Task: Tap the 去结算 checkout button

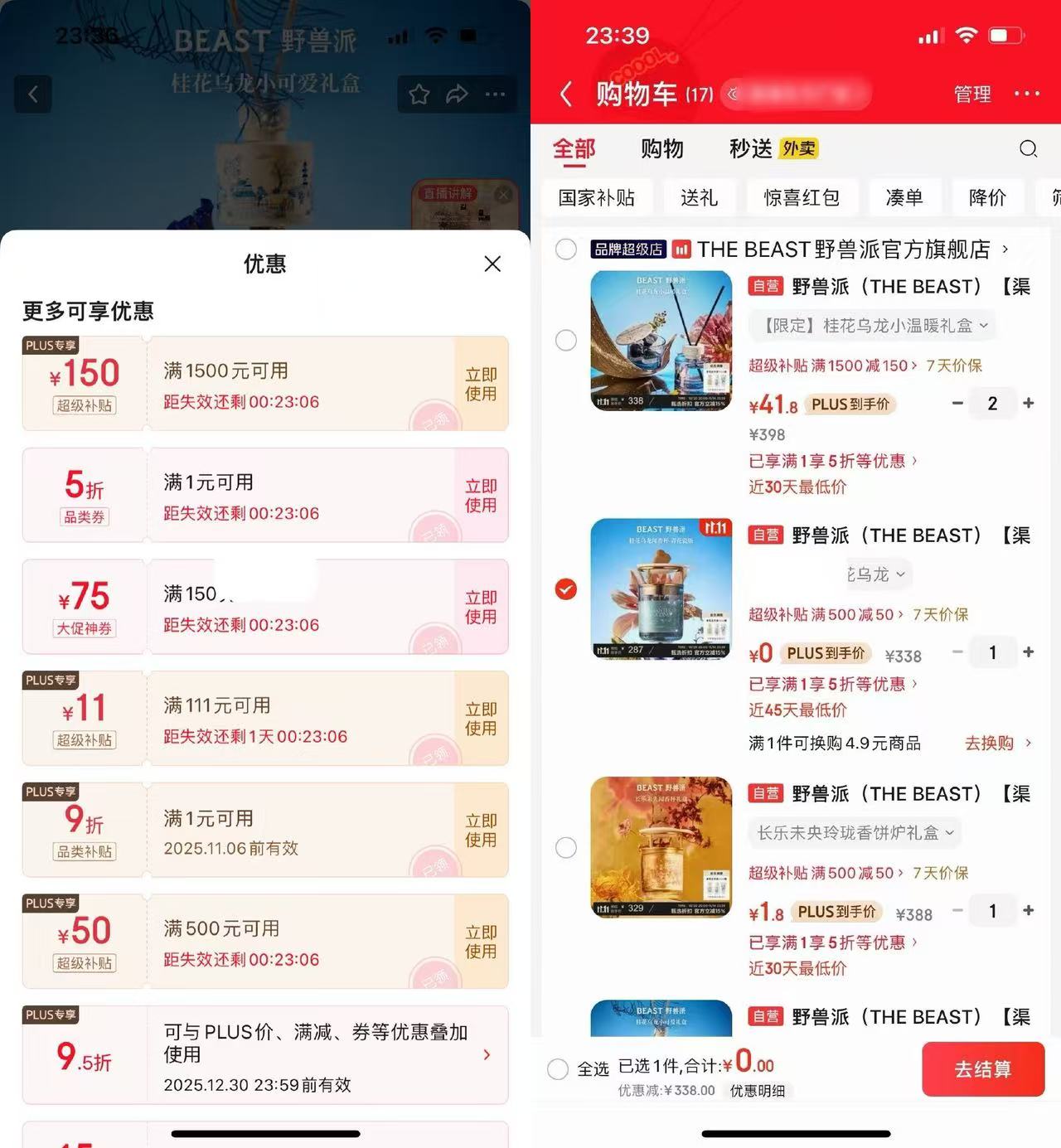Action: tap(983, 1069)
